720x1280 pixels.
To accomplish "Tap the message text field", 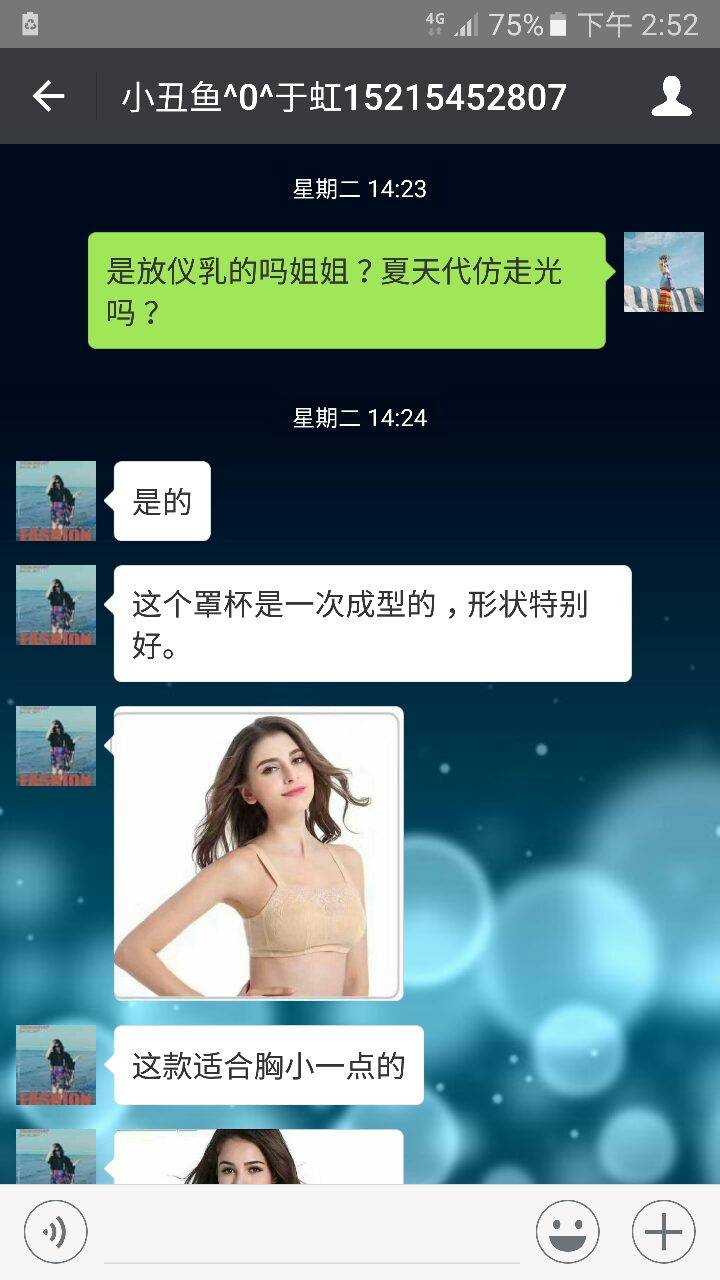I will click(x=310, y=1235).
